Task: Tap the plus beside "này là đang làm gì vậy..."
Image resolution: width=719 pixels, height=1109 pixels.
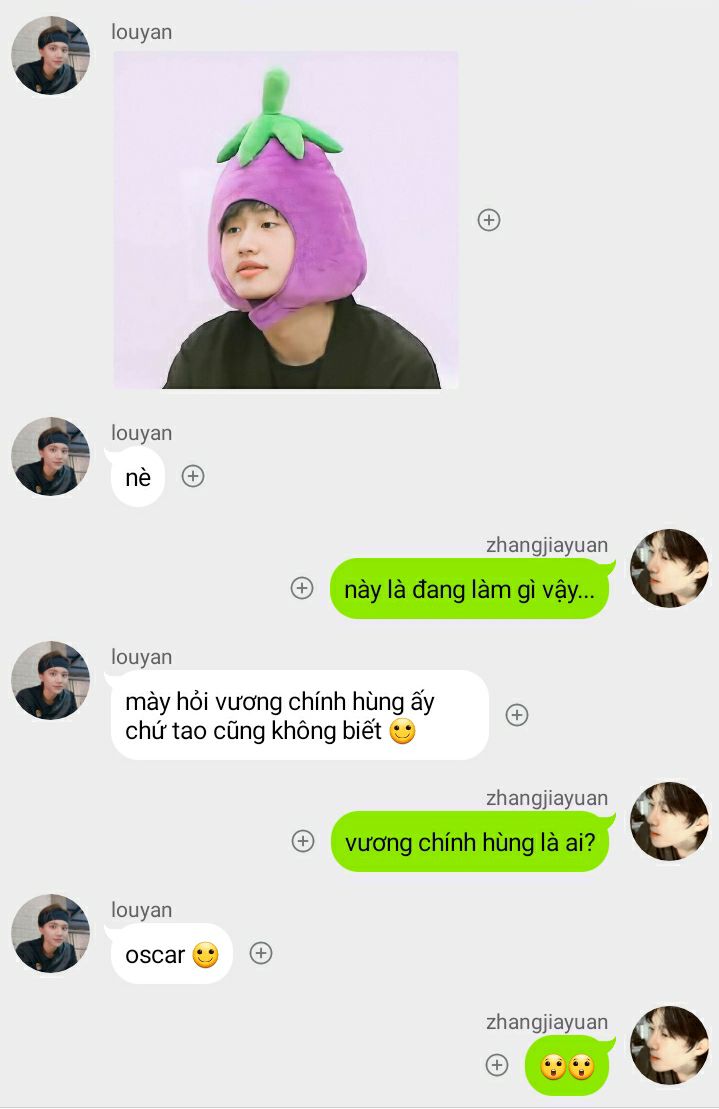Action: (x=302, y=588)
